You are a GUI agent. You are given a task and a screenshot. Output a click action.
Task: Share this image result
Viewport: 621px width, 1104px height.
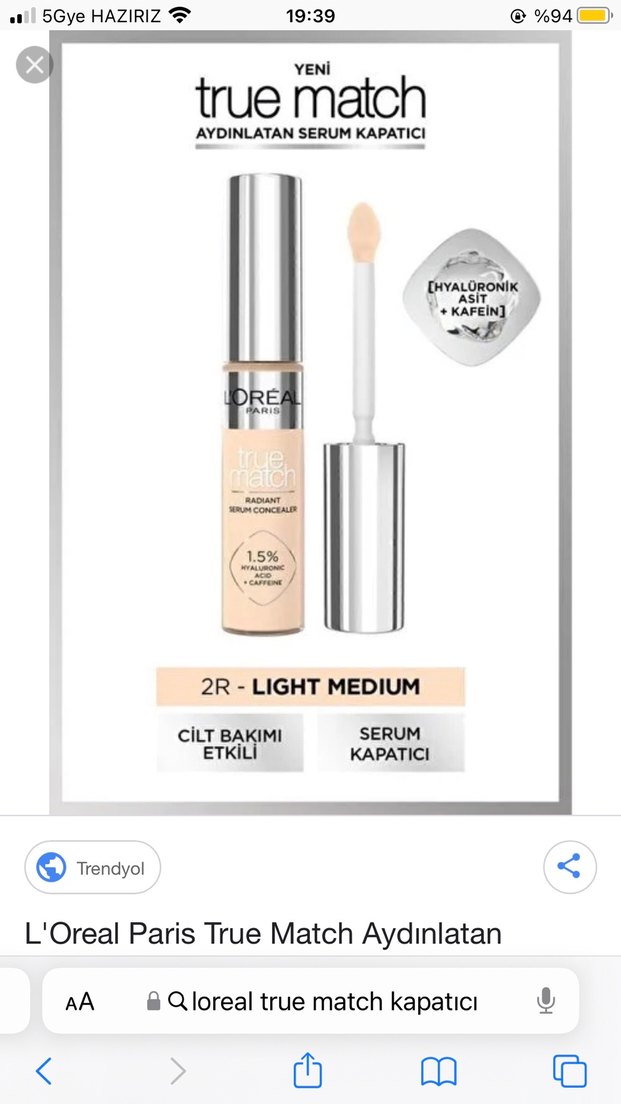[x=569, y=867]
